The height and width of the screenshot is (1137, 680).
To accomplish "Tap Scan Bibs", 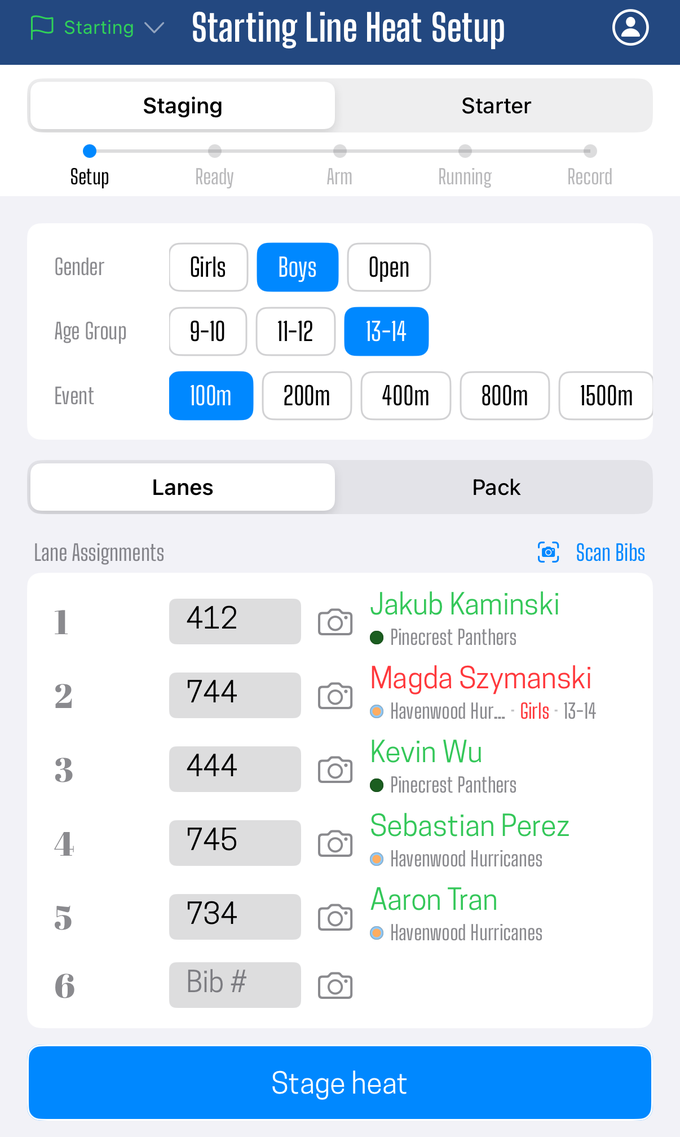I will (x=591, y=553).
